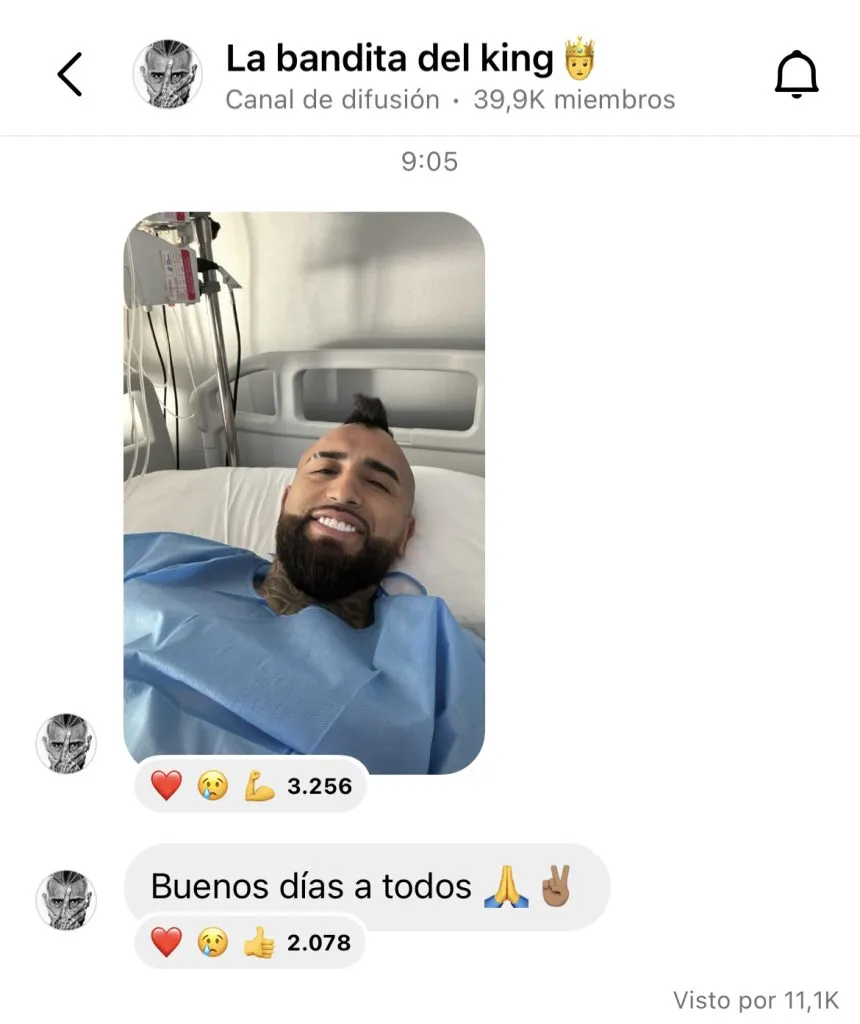Open reactions under Buenos días a todos
Image resolution: width=860 pixels, height=1024 pixels.
point(251,943)
